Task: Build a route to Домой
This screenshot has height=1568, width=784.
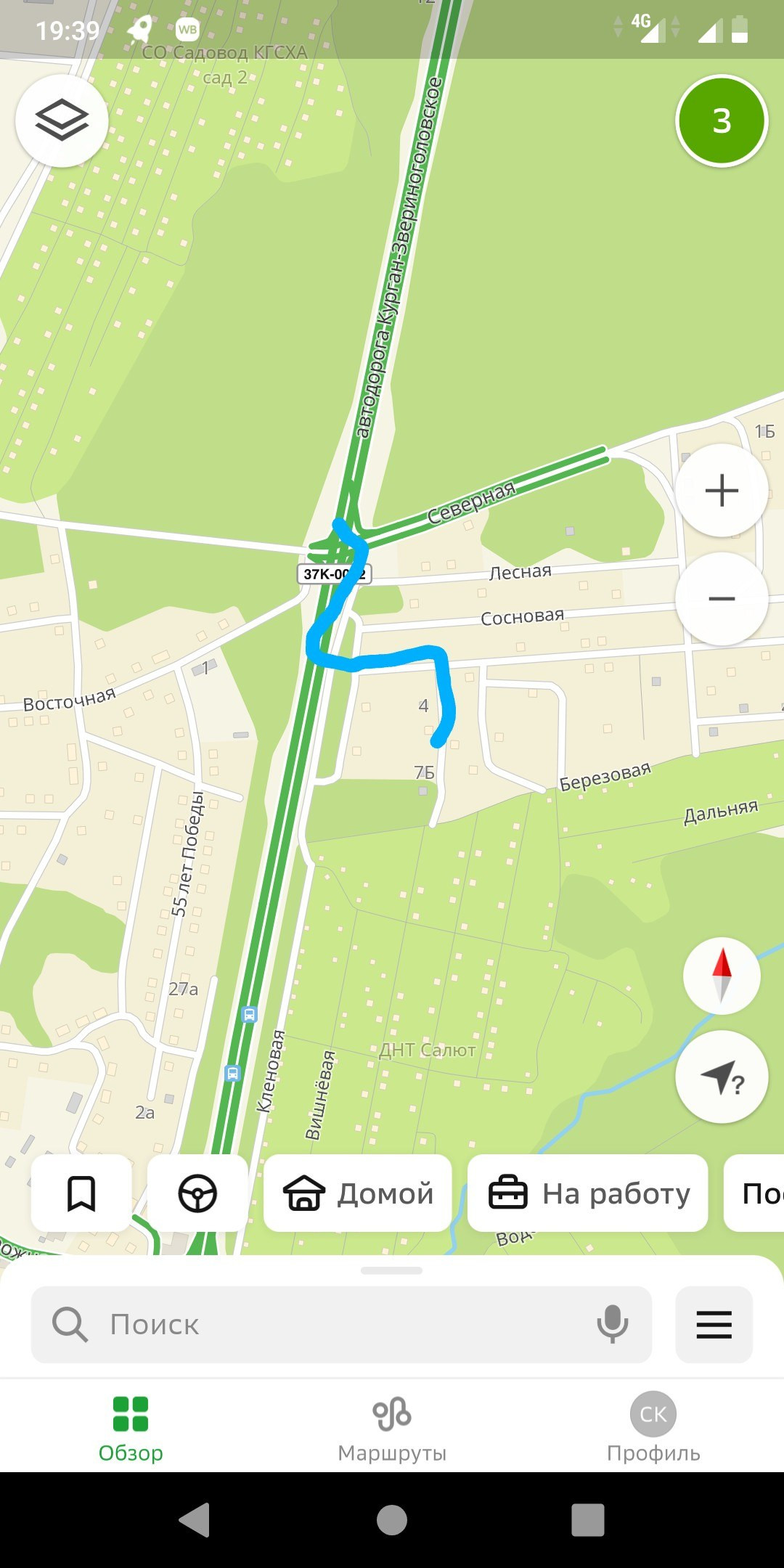Action: [x=358, y=1193]
